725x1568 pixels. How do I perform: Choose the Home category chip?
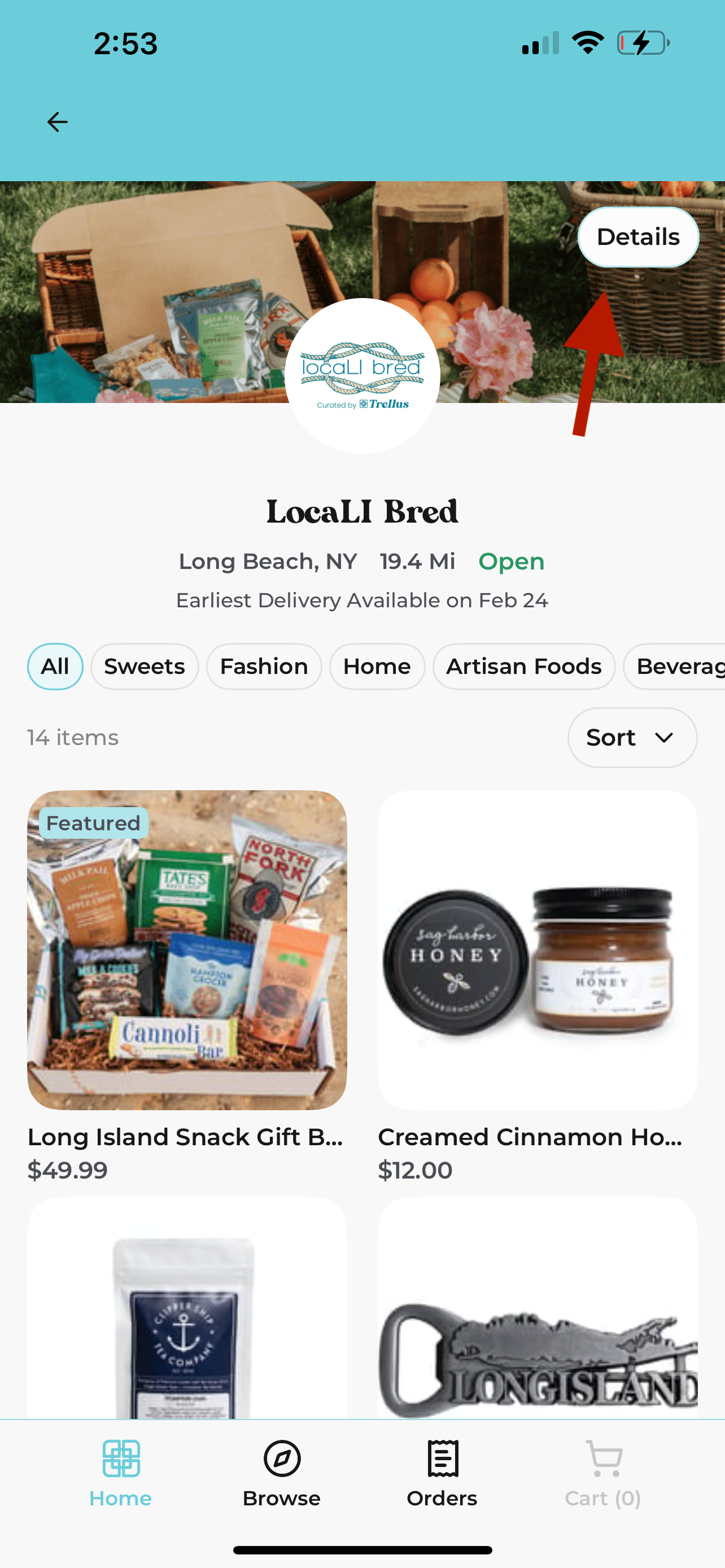click(377, 667)
